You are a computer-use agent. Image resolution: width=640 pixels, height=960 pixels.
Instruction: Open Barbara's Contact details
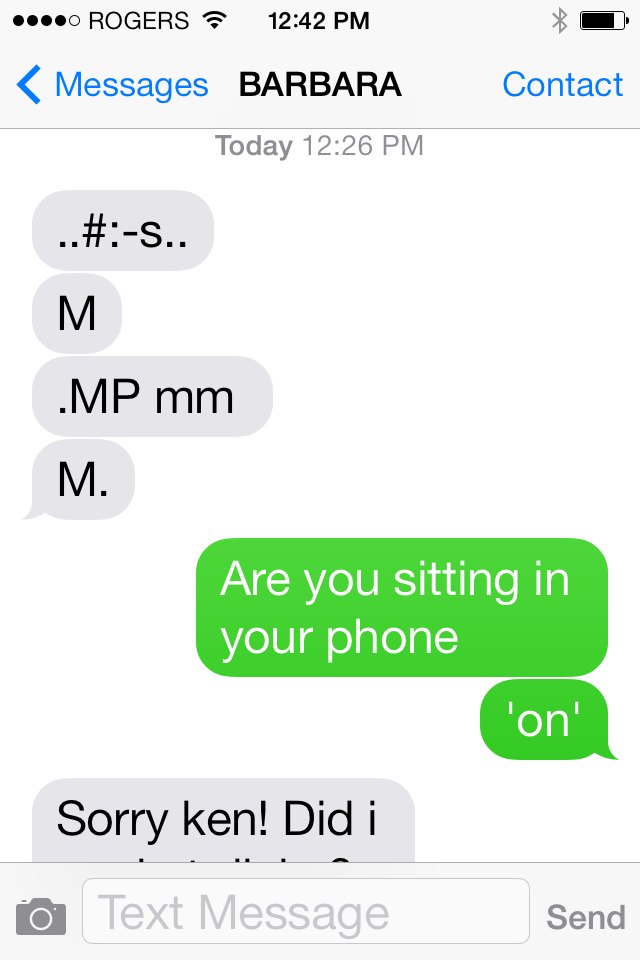coord(562,86)
